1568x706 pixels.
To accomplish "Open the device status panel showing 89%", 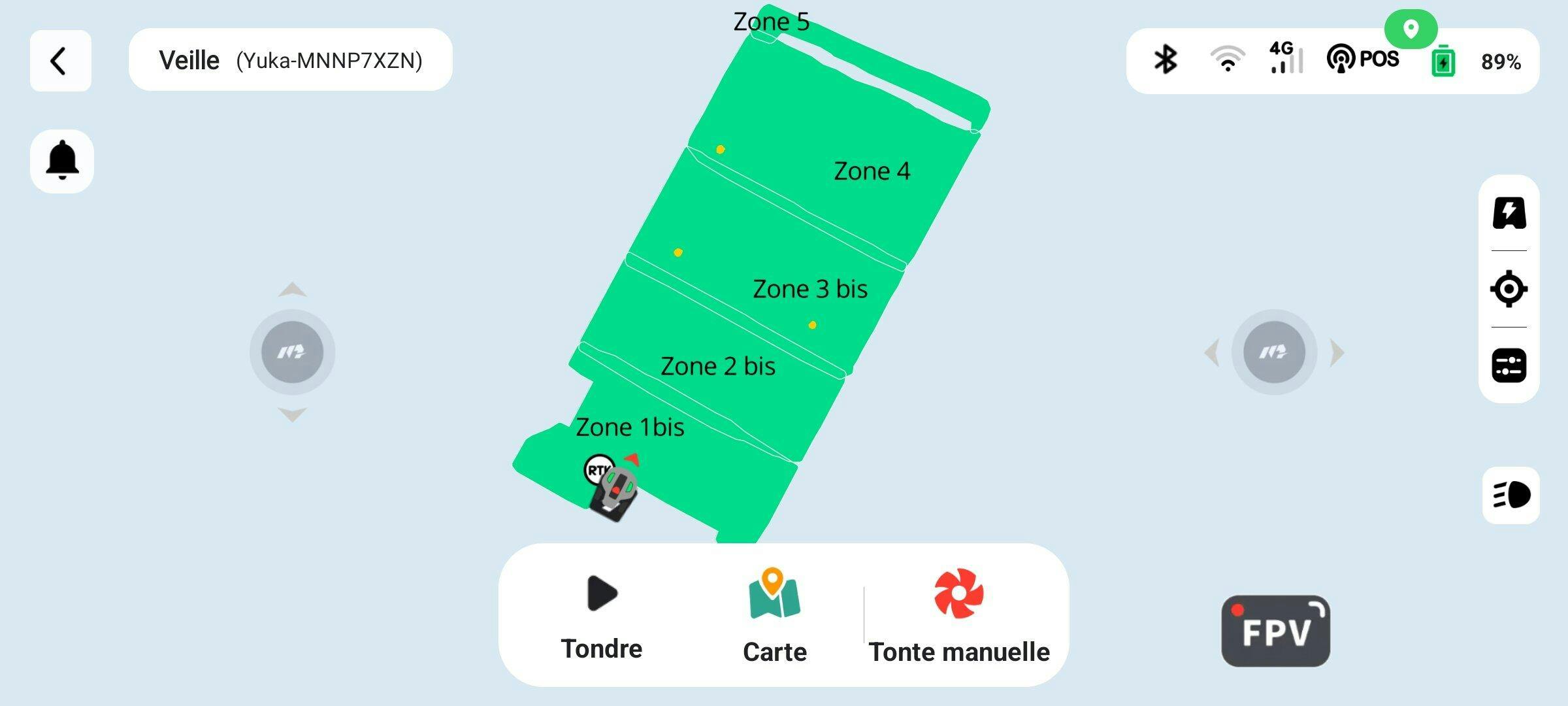I will click(1333, 61).
